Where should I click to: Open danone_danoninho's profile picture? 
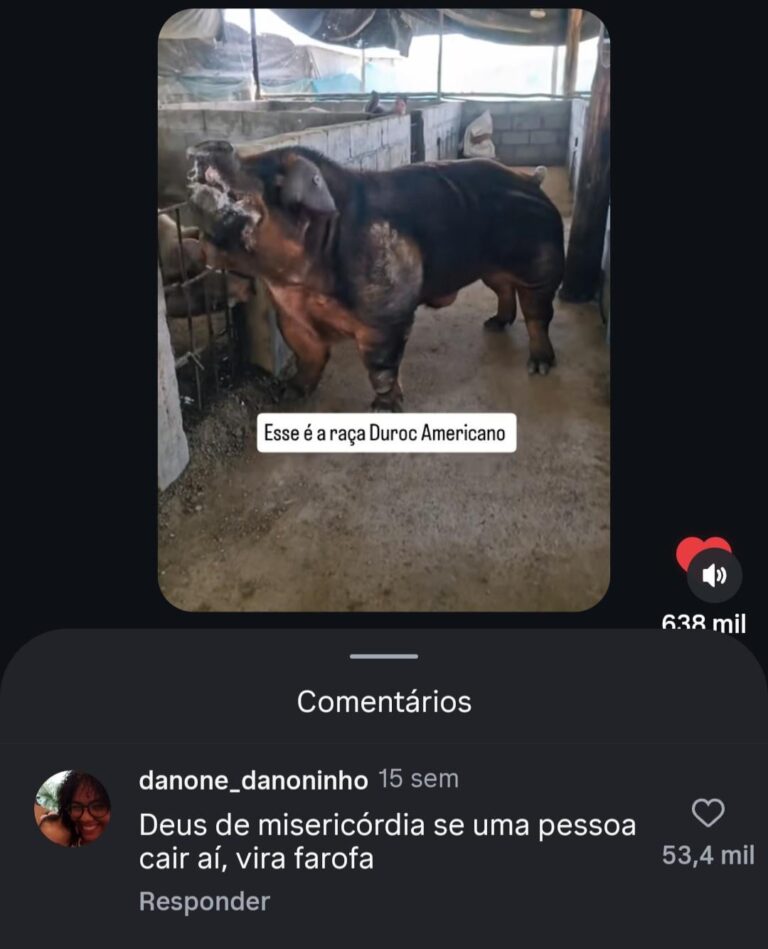(x=73, y=809)
